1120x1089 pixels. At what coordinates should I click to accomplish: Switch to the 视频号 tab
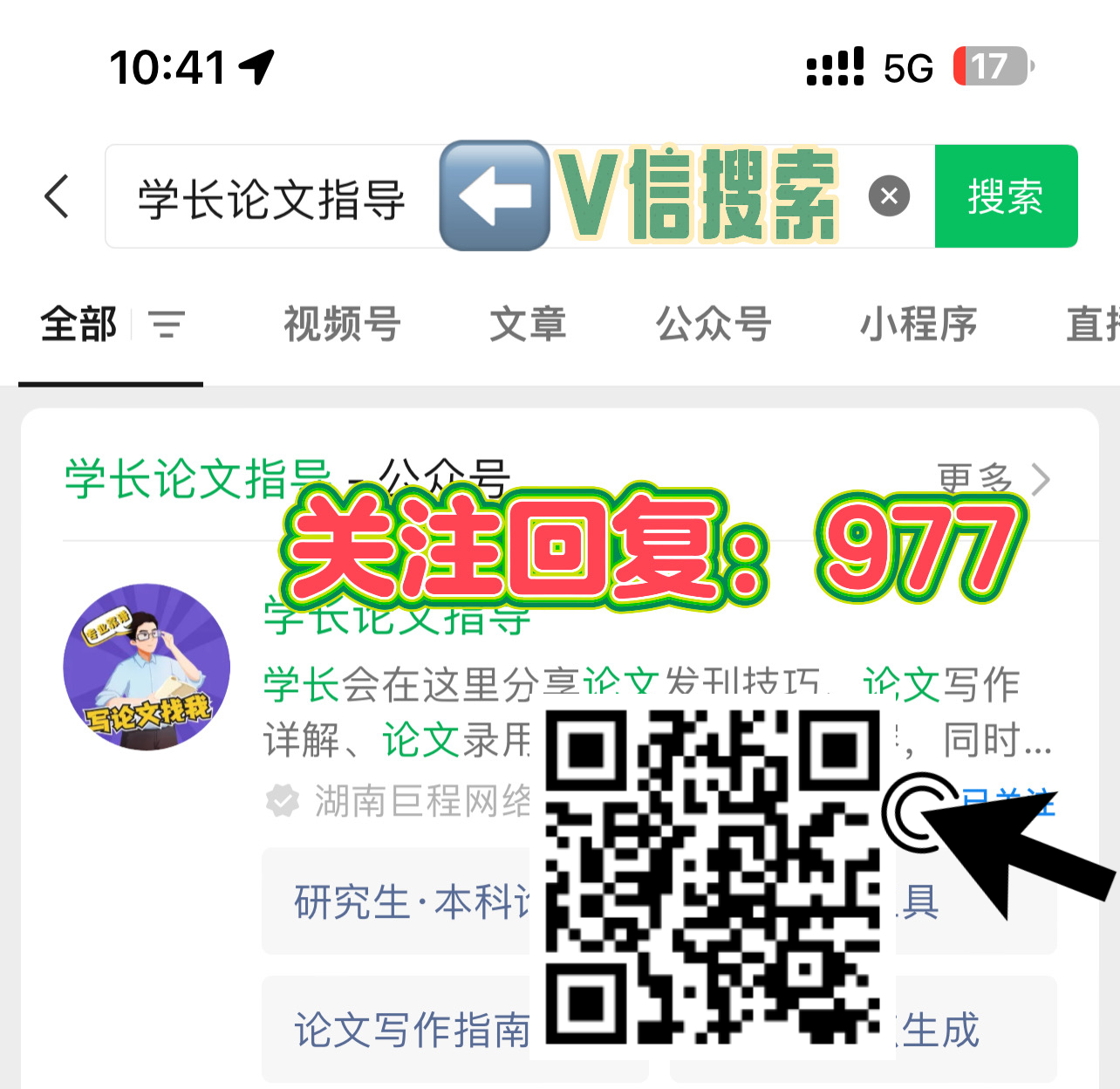coord(342,325)
